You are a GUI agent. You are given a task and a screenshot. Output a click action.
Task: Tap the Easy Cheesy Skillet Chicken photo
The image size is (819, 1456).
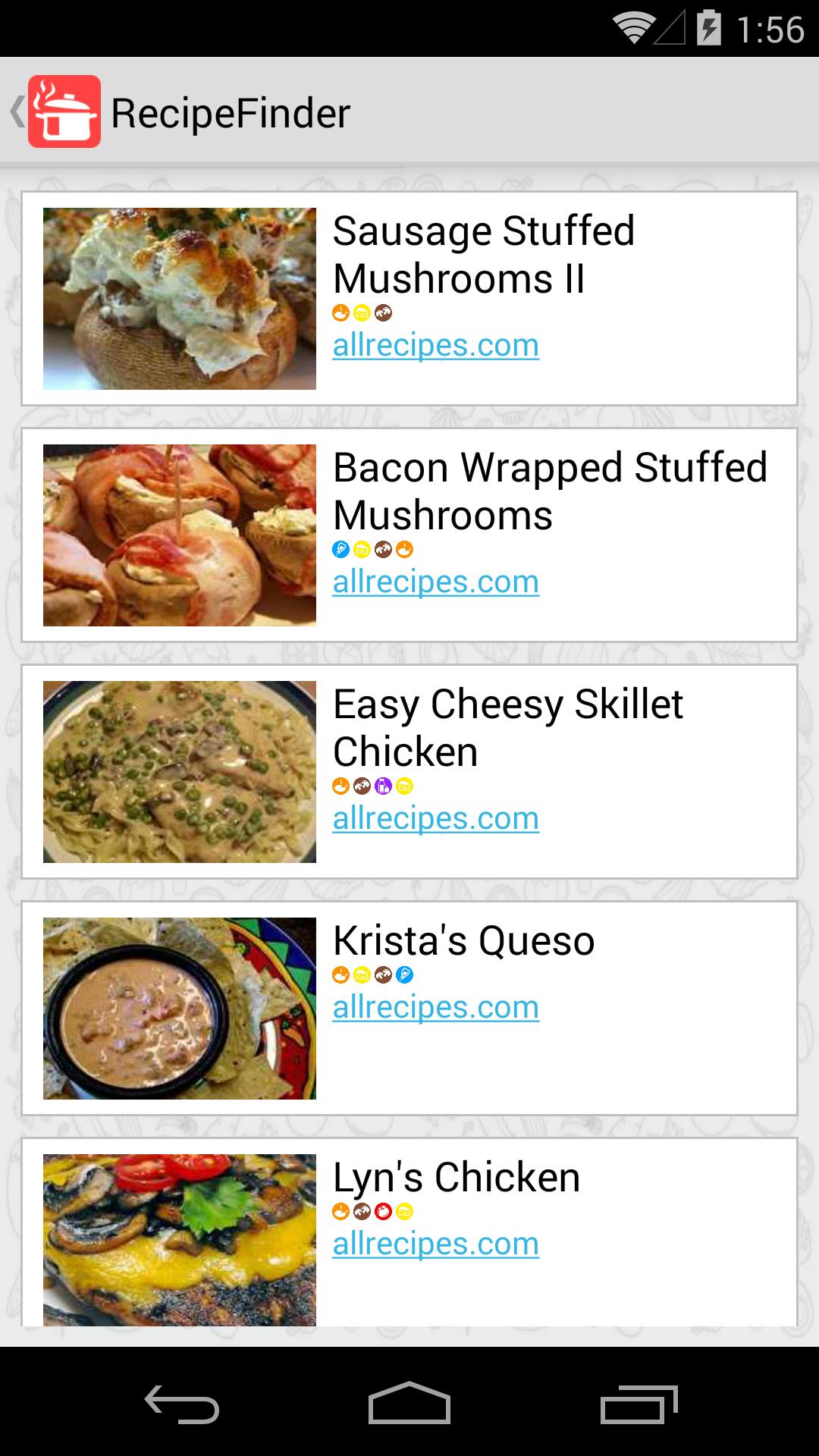click(x=180, y=771)
